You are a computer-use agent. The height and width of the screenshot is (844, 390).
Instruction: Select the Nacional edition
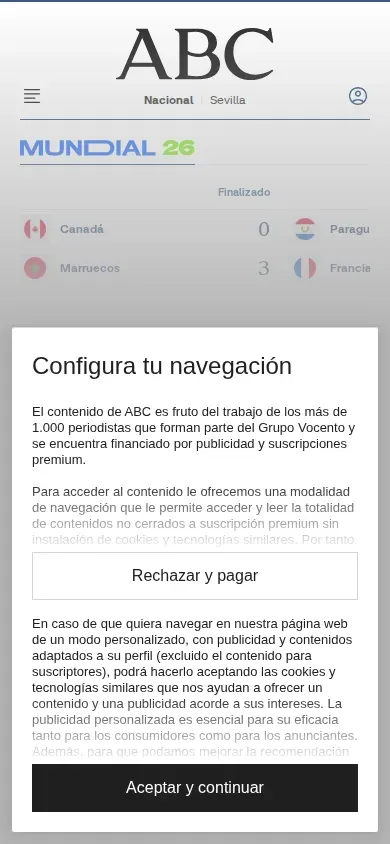pos(169,100)
